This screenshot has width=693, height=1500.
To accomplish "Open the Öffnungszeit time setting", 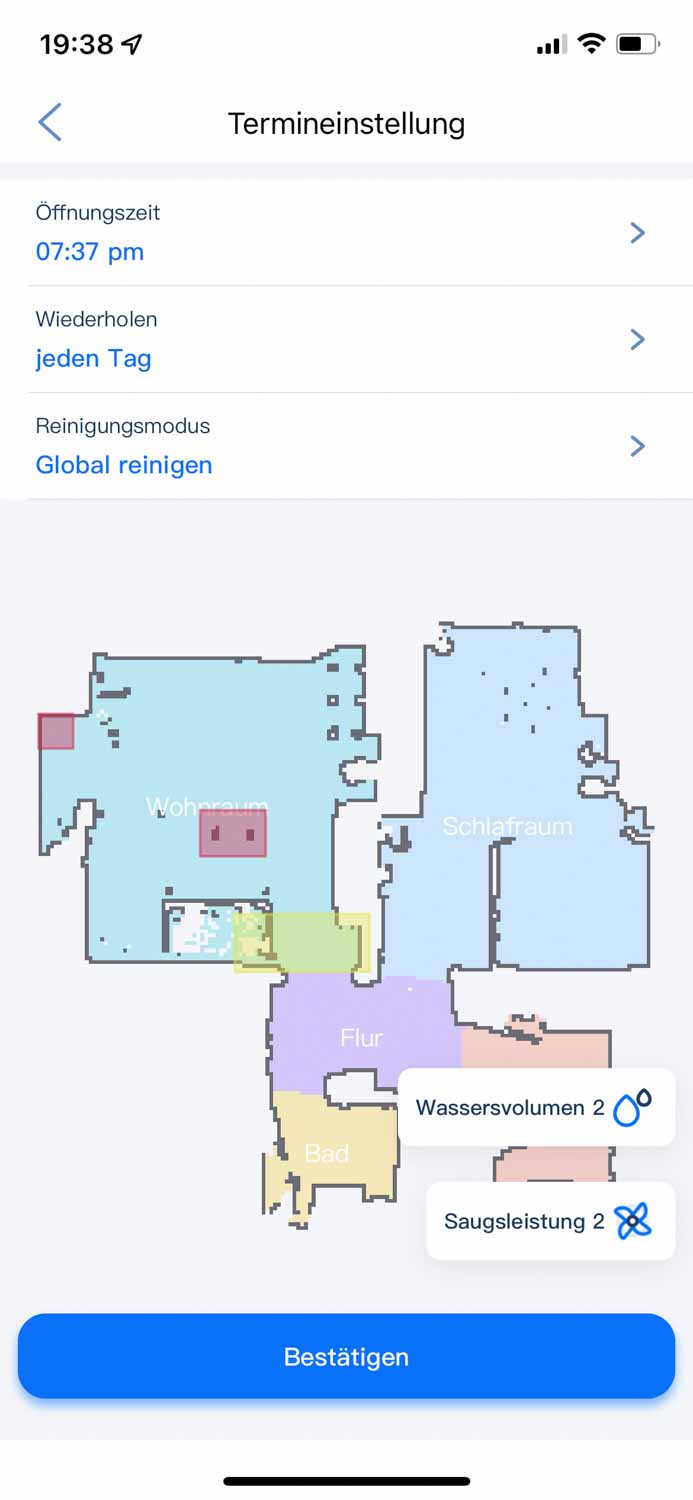I will 346,233.
